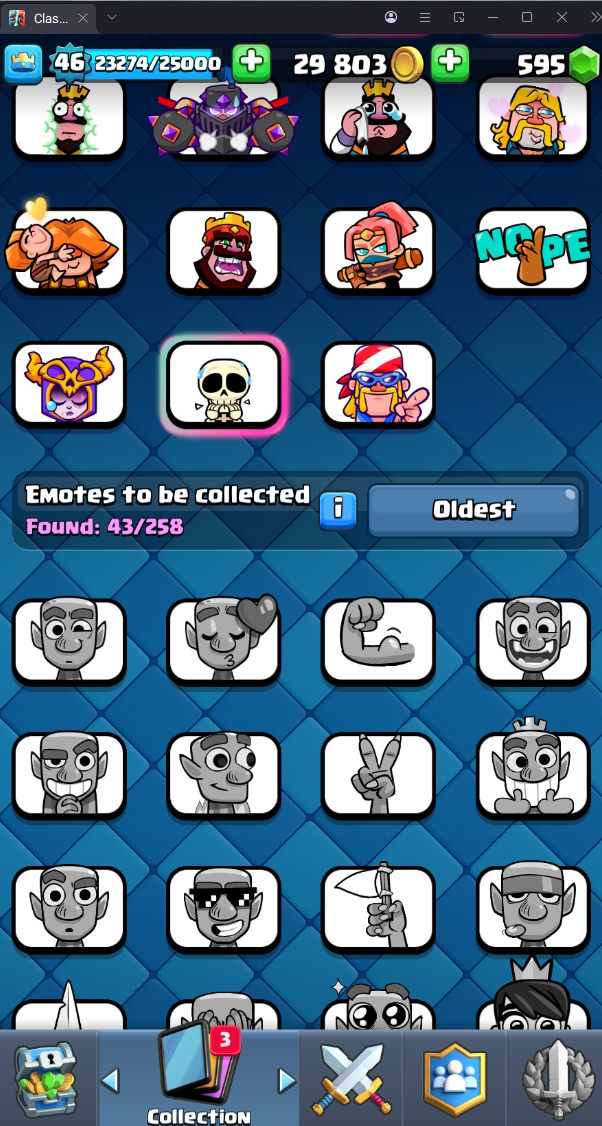Viewport: 602px width, 1126px height.
Task: Change the Oldest sort order
Action: (473, 510)
